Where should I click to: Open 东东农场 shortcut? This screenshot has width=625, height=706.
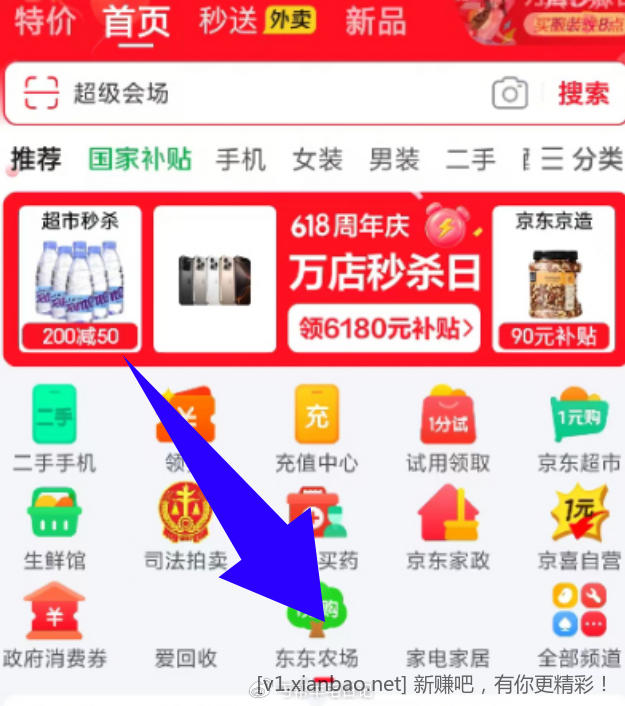tap(316, 625)
